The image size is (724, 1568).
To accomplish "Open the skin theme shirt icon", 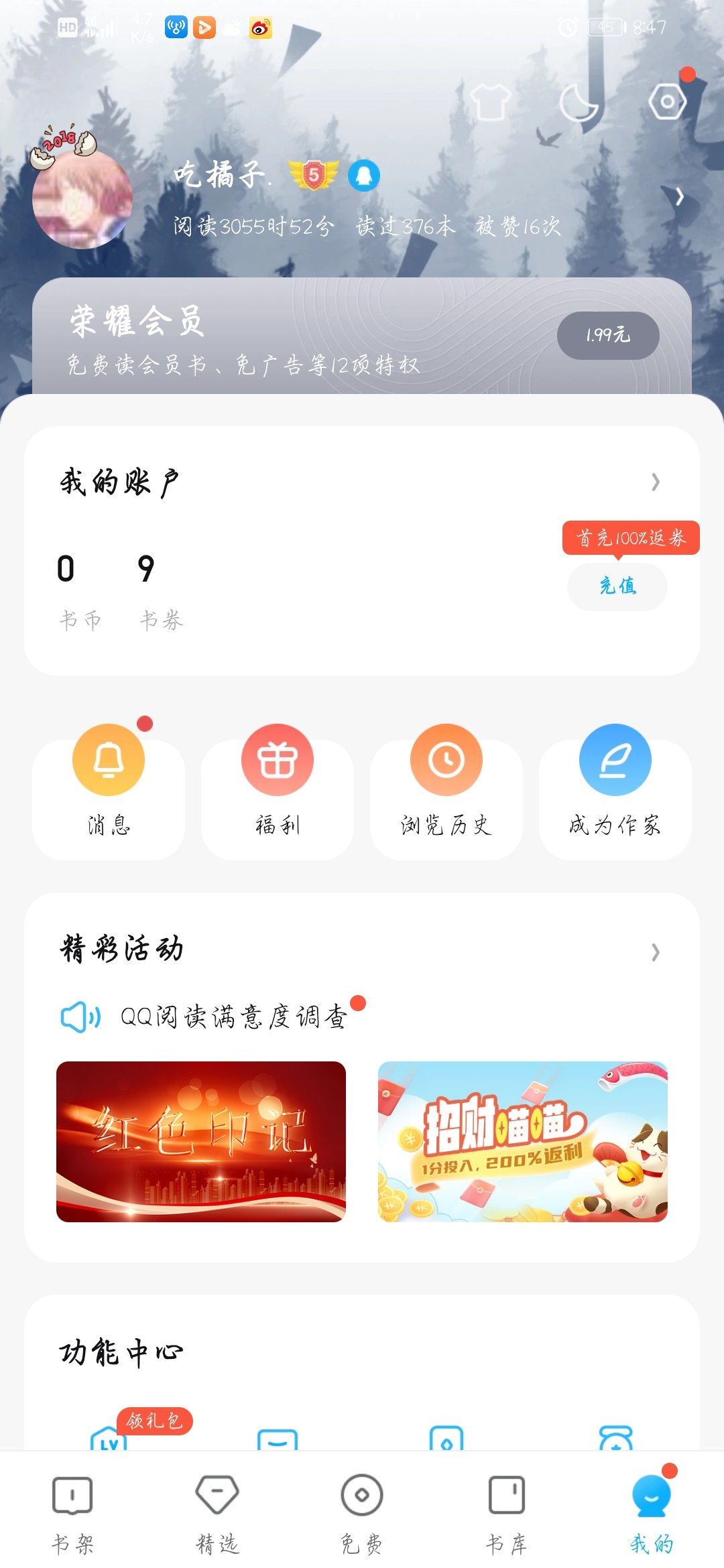I will (x=490, y=103).
